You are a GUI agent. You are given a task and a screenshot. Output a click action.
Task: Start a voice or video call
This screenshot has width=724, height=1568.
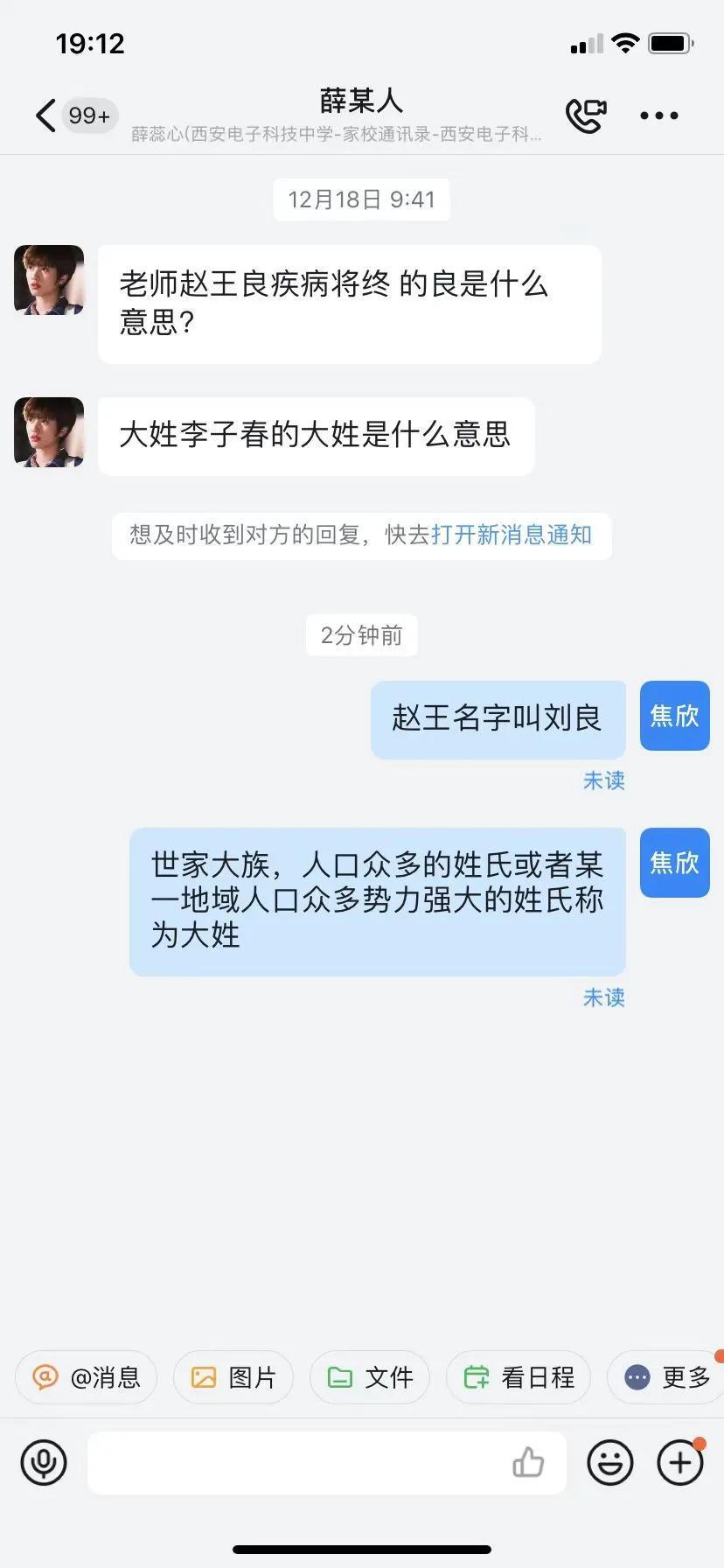coord(586,115)
